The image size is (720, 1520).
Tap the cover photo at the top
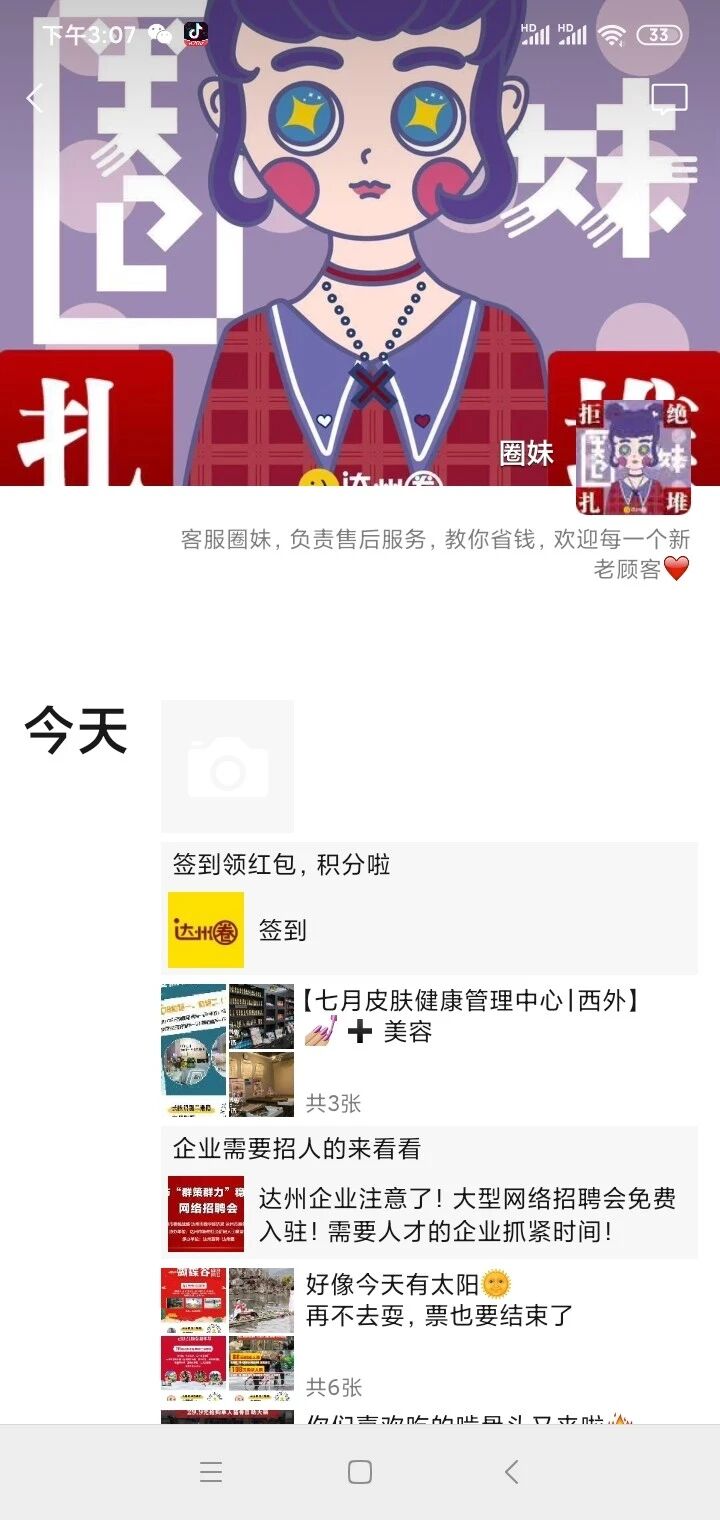point(360,243)
